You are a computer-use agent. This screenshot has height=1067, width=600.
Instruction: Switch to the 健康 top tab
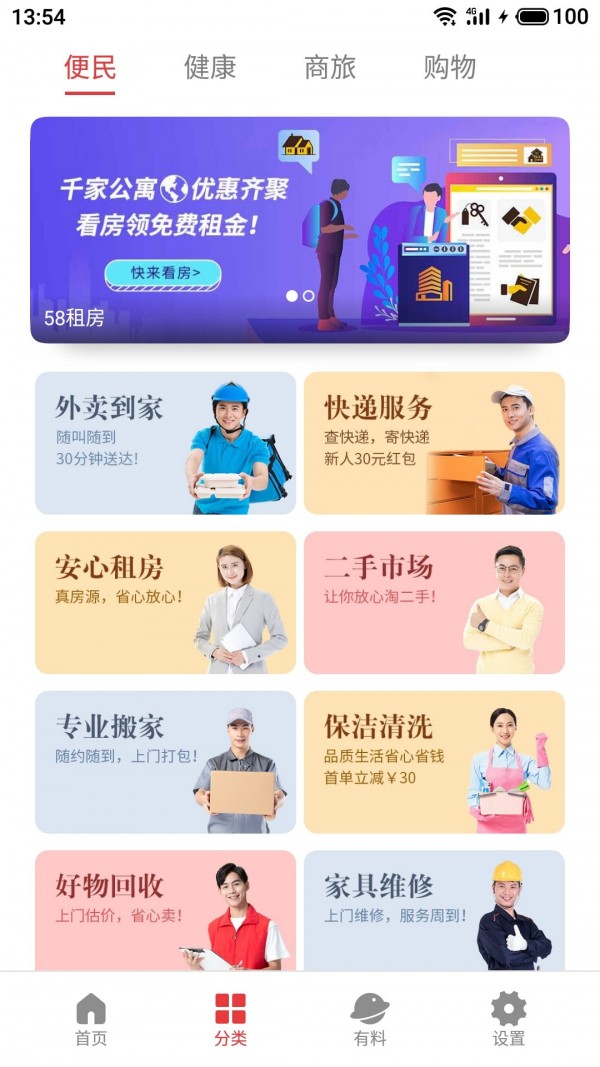(x=210, y=68)
